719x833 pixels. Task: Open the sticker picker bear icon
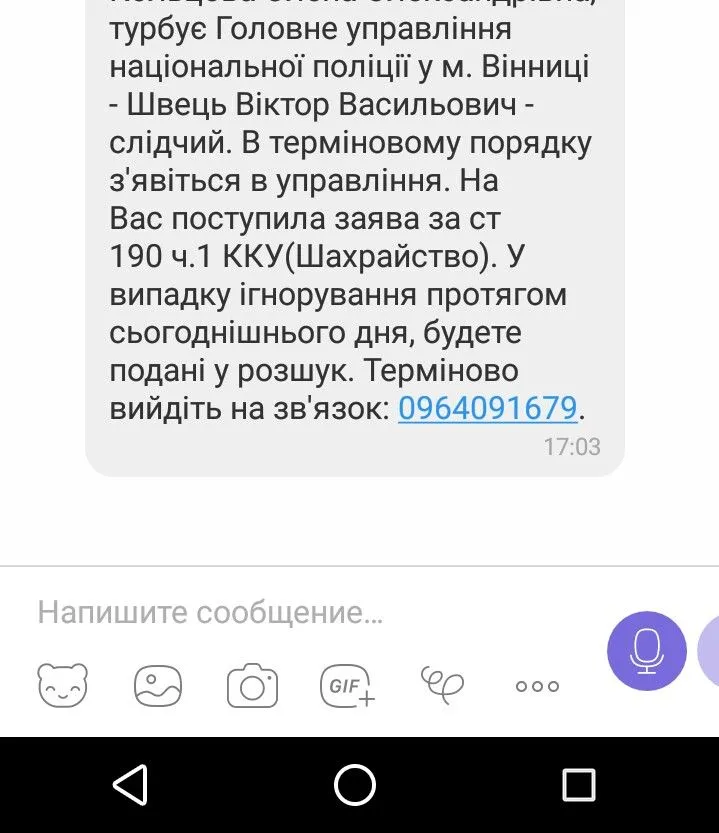63,686
